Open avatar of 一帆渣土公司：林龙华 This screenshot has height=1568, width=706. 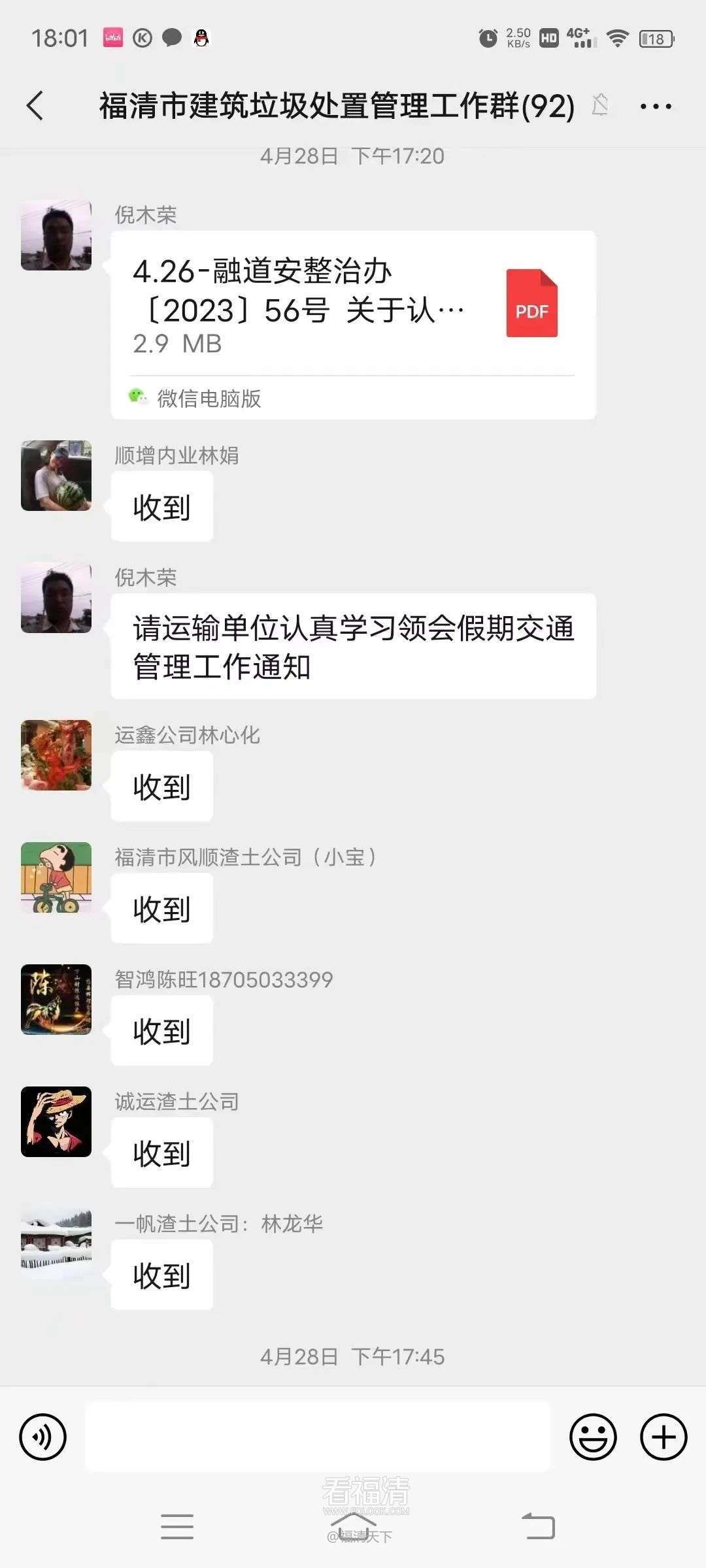[x=56, y=1244]
